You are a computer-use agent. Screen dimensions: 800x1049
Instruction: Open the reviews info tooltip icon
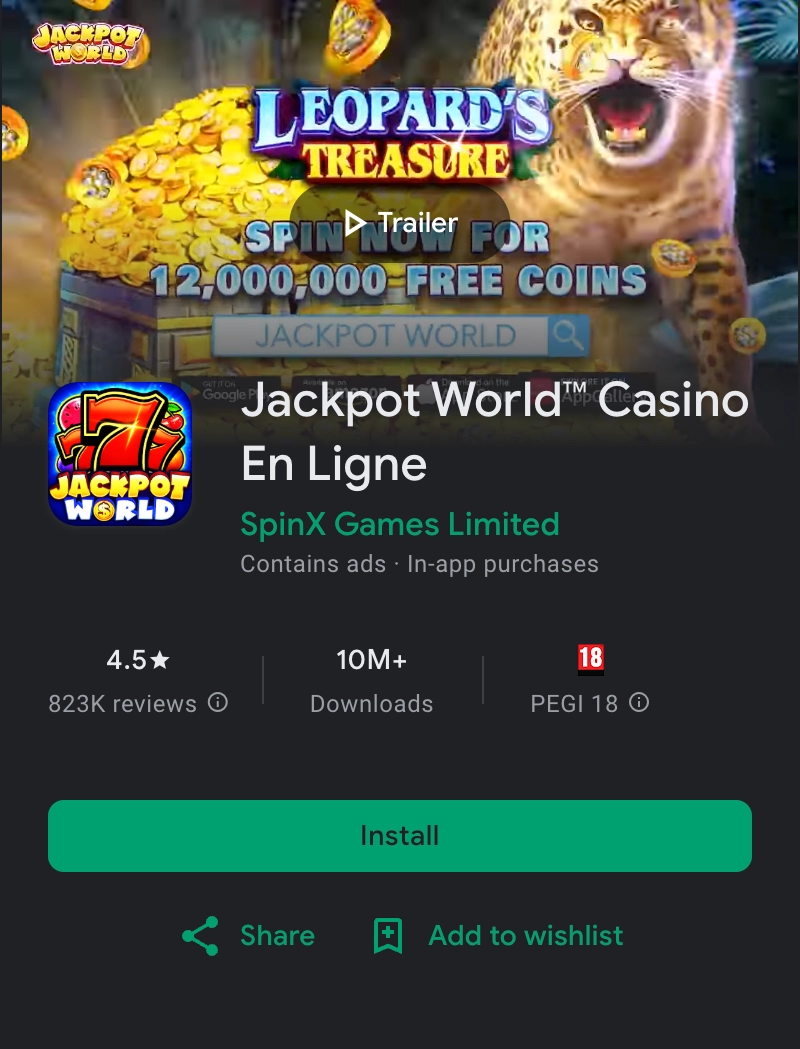218,704
